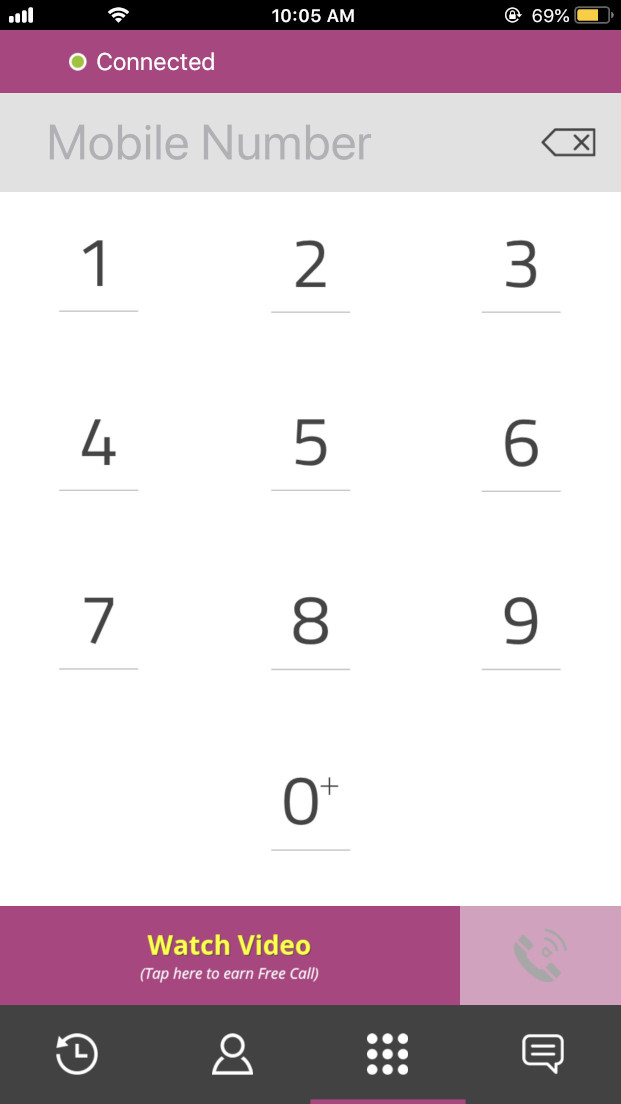621x1104 pixels.
Task: Open the call history tab
Action: point(77,1054)
